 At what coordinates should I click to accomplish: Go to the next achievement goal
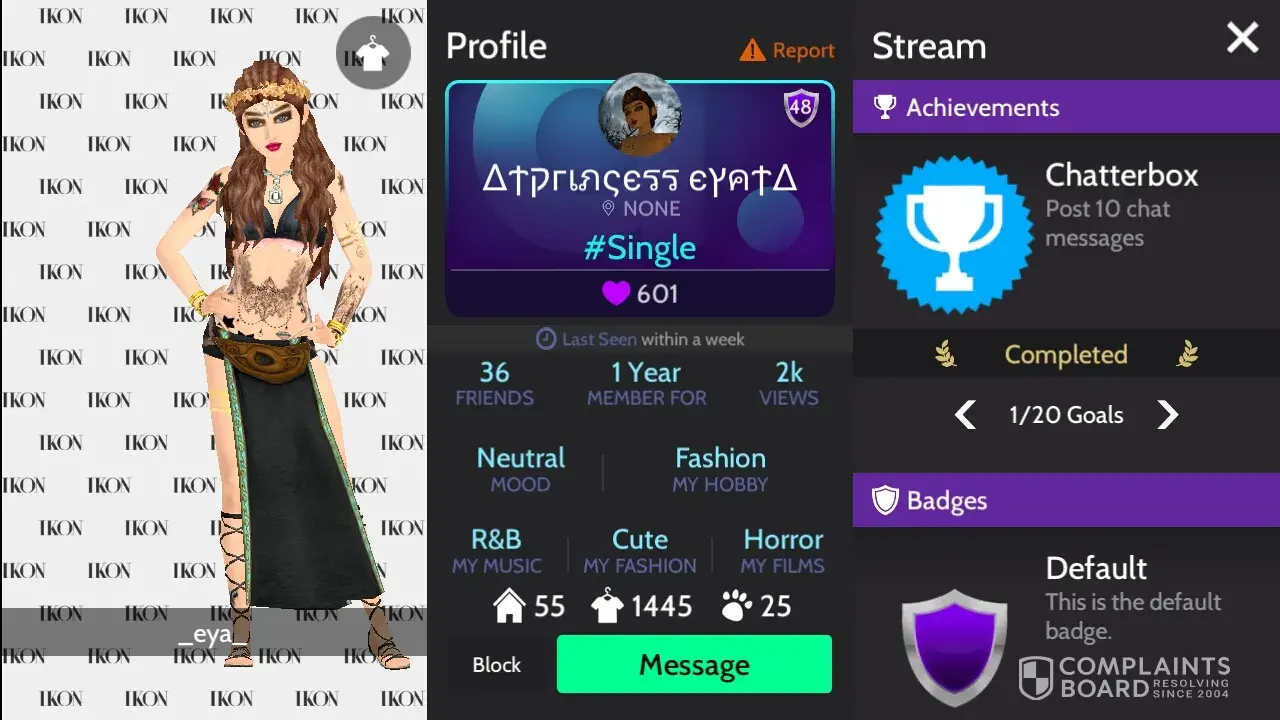(x=1167, y=415)
